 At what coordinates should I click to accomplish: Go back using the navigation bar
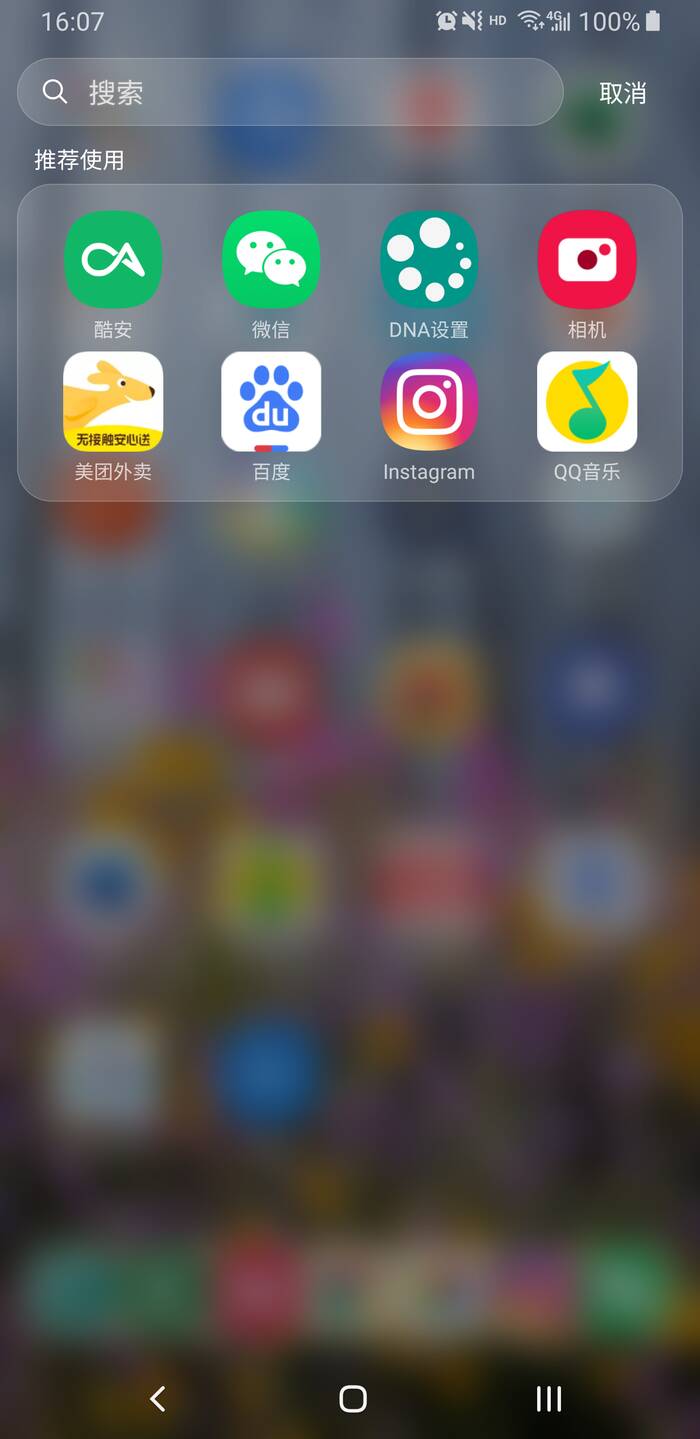(x=157, y=1398)
